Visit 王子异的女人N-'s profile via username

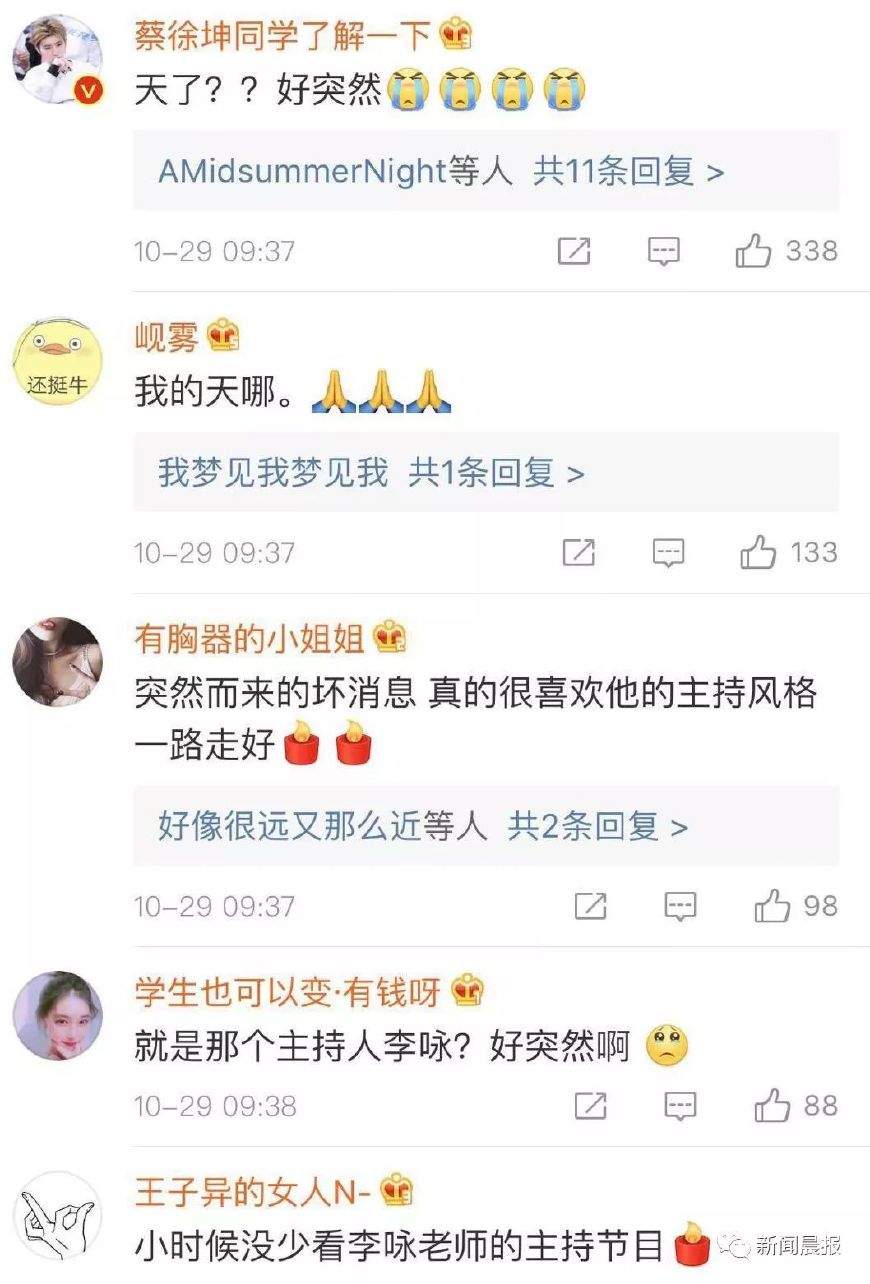(253, 1191)
